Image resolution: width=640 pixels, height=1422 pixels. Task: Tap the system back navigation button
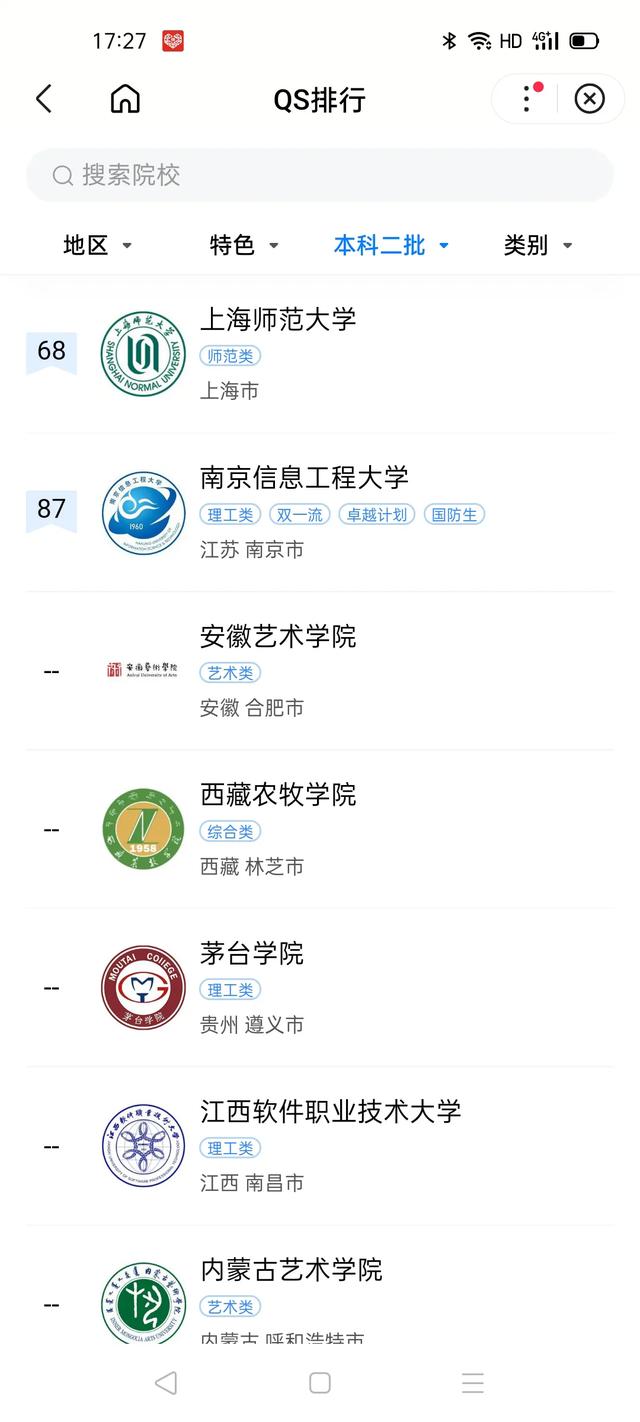(166, 1382)
